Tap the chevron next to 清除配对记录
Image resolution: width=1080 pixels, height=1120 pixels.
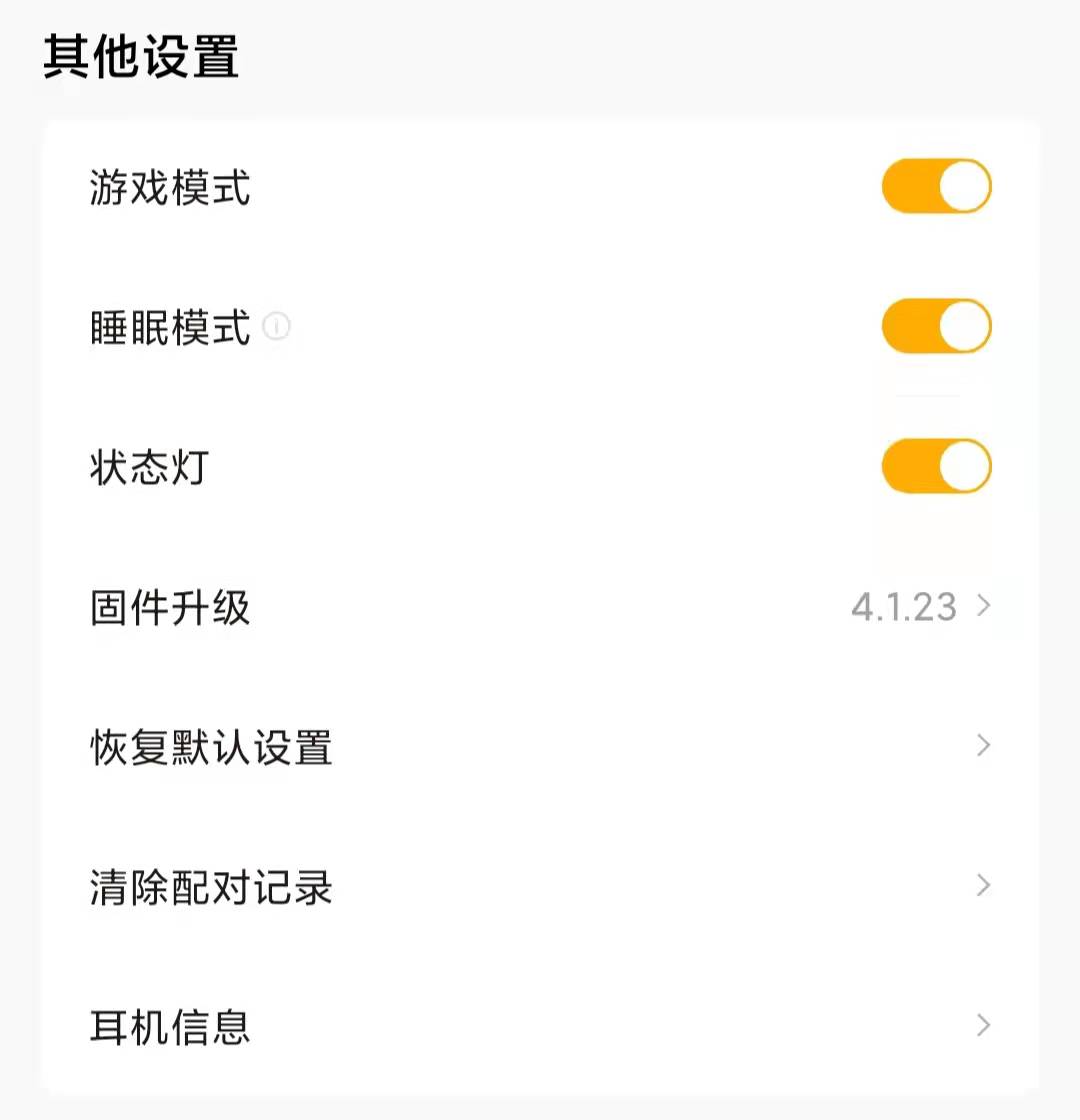[984, 885]
